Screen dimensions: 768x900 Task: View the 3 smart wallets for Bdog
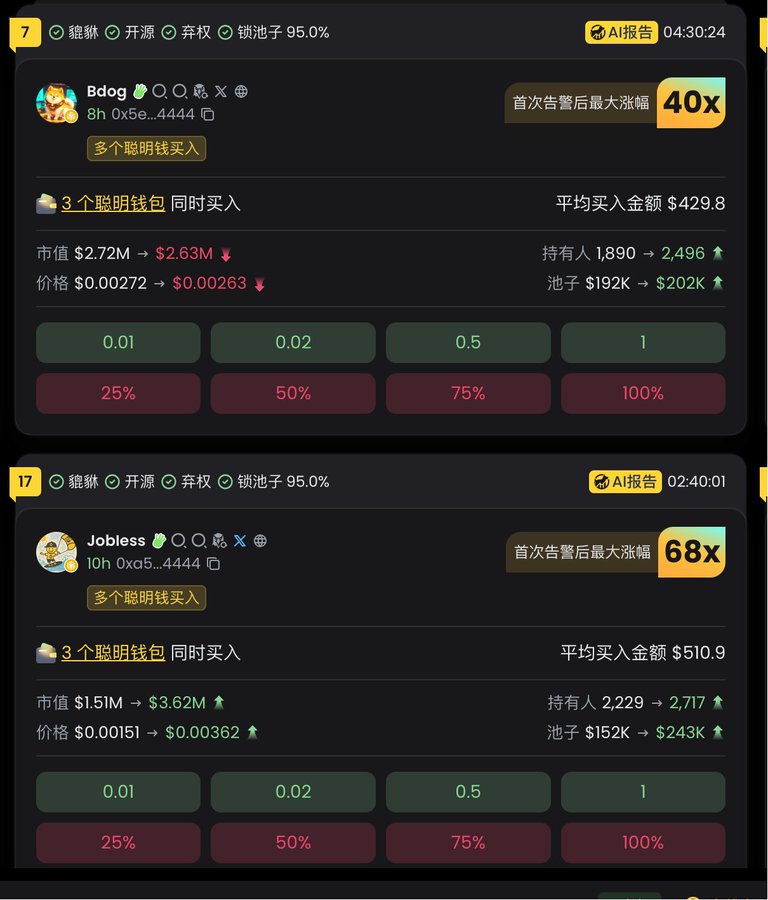[x=113, y=203]
